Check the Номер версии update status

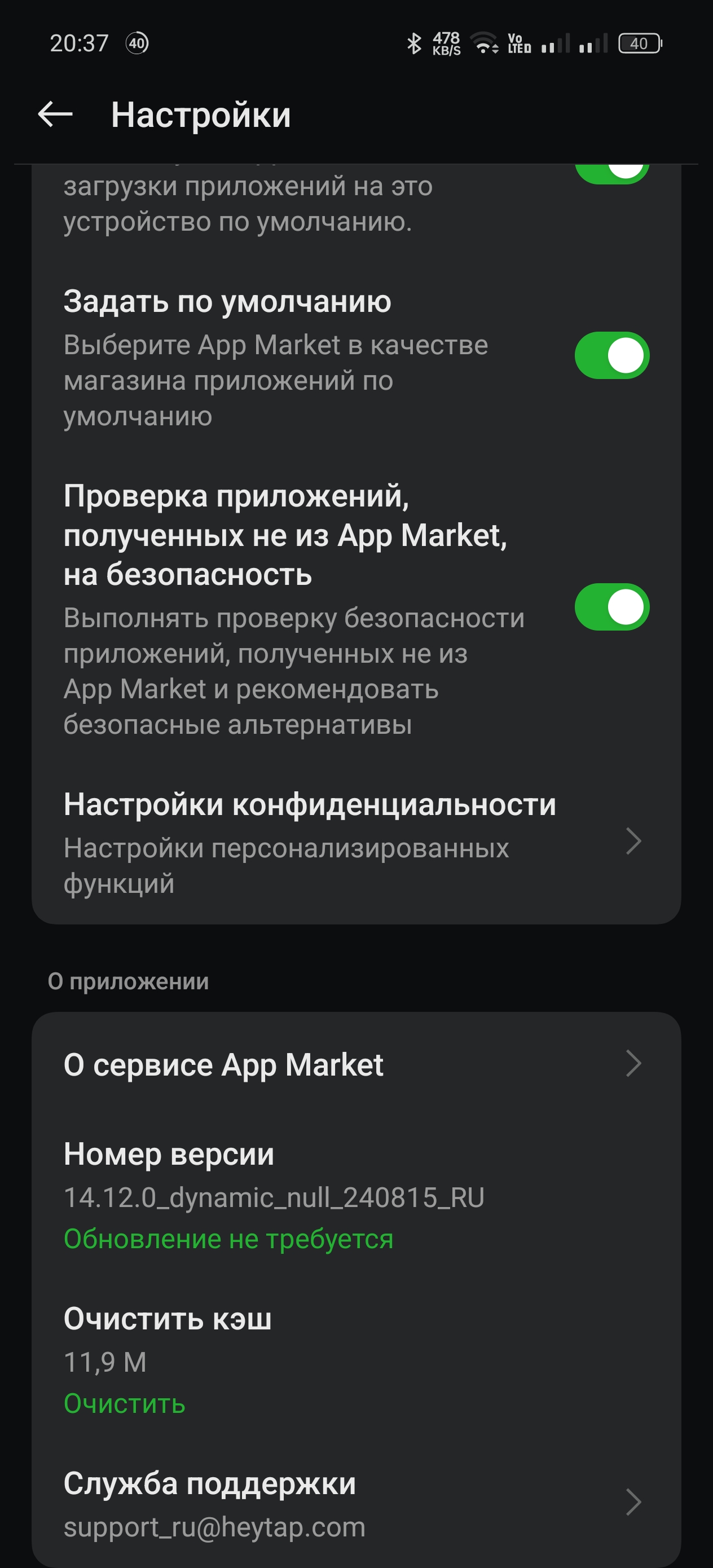pyautogui.click(x=228, y=1239)
